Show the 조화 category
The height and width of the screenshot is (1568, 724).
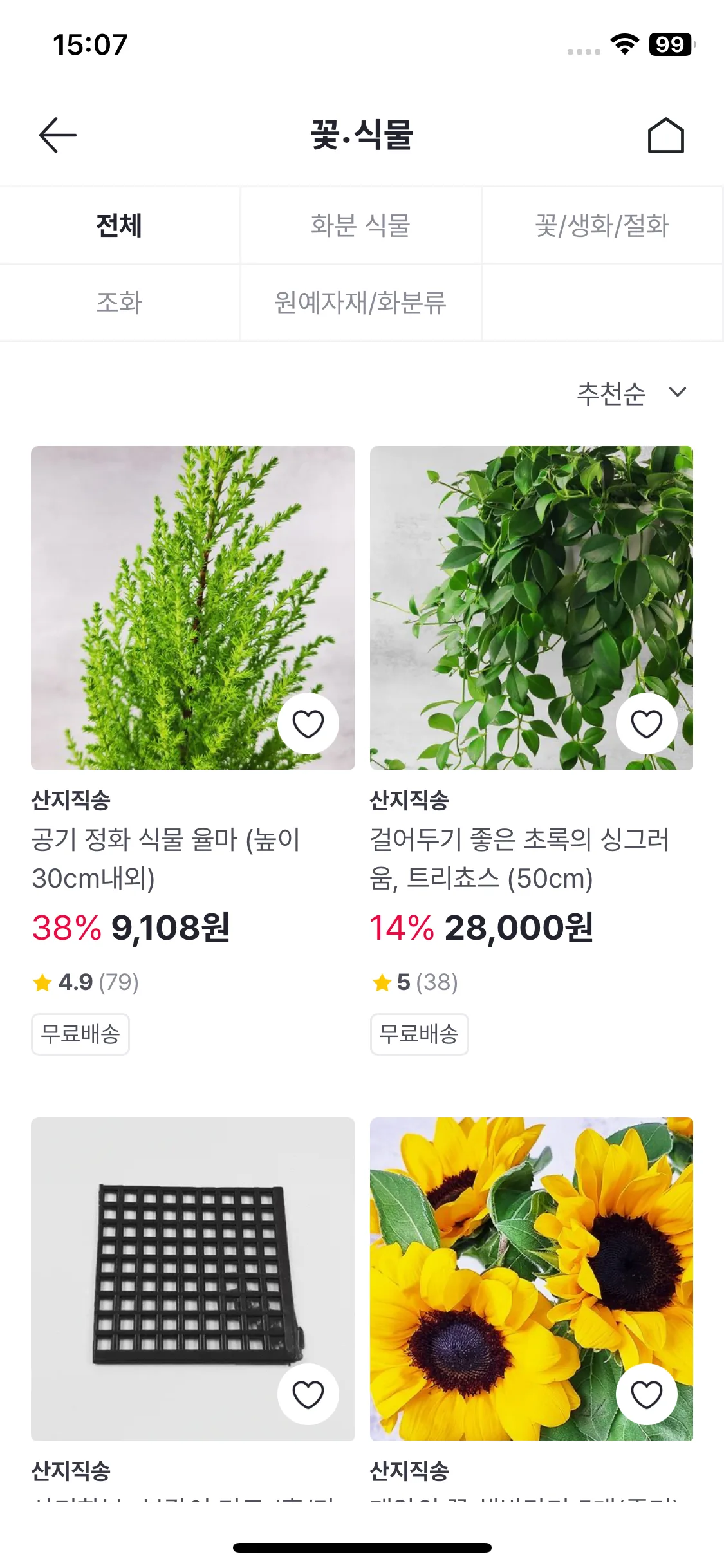119,303
